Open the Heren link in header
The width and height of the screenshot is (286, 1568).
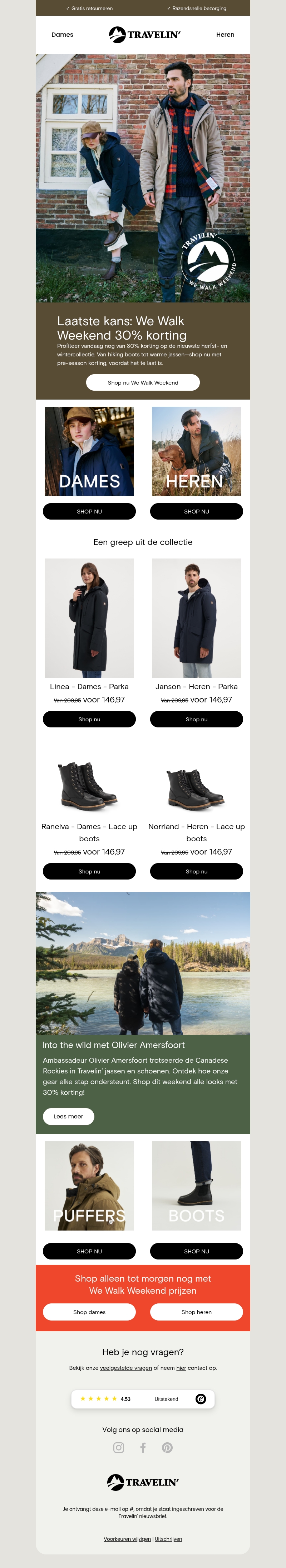click(225, 35)
